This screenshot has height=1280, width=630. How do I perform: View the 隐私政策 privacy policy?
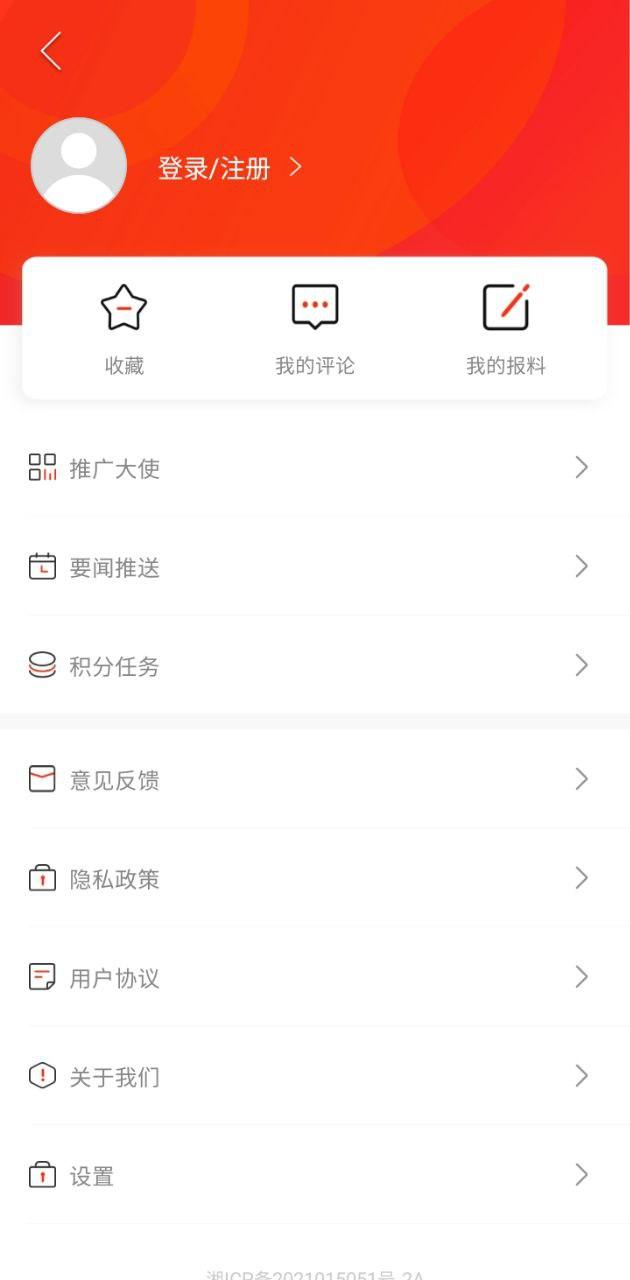[314, 879]
